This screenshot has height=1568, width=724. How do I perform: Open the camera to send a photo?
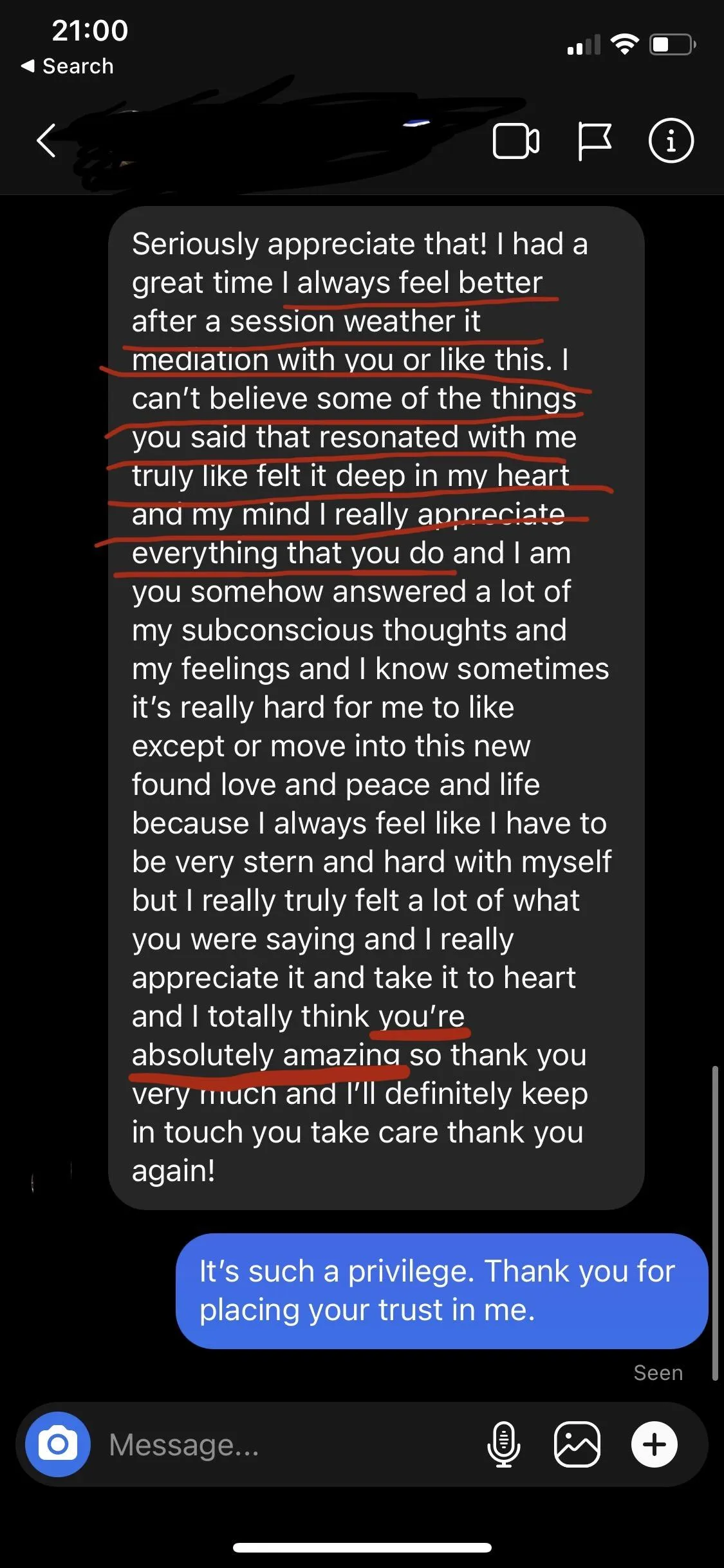[x=58, y=1444]
